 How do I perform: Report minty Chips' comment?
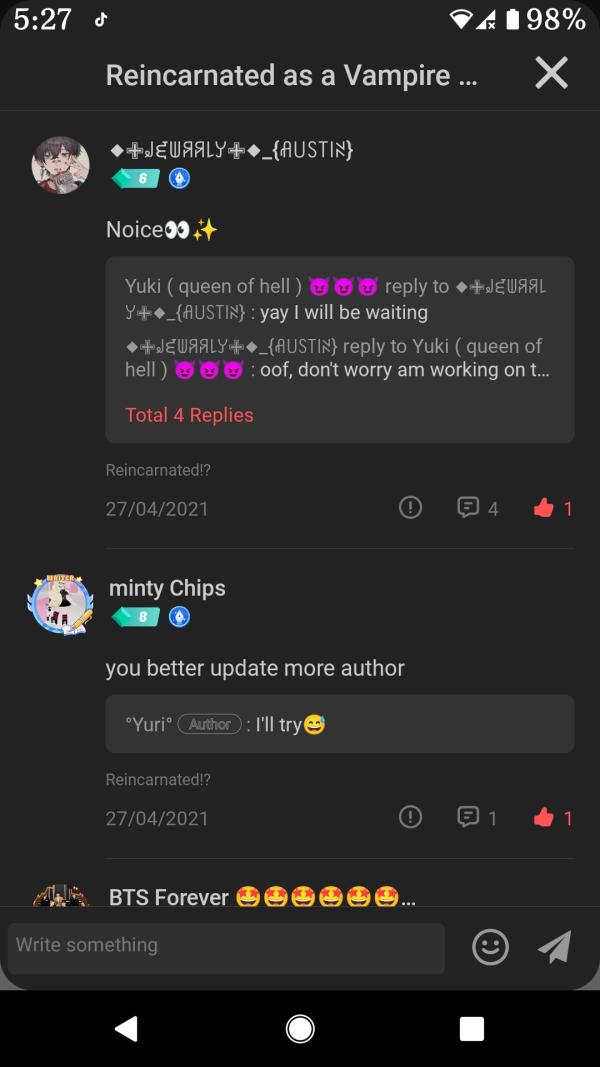click(x=410, y=817)
